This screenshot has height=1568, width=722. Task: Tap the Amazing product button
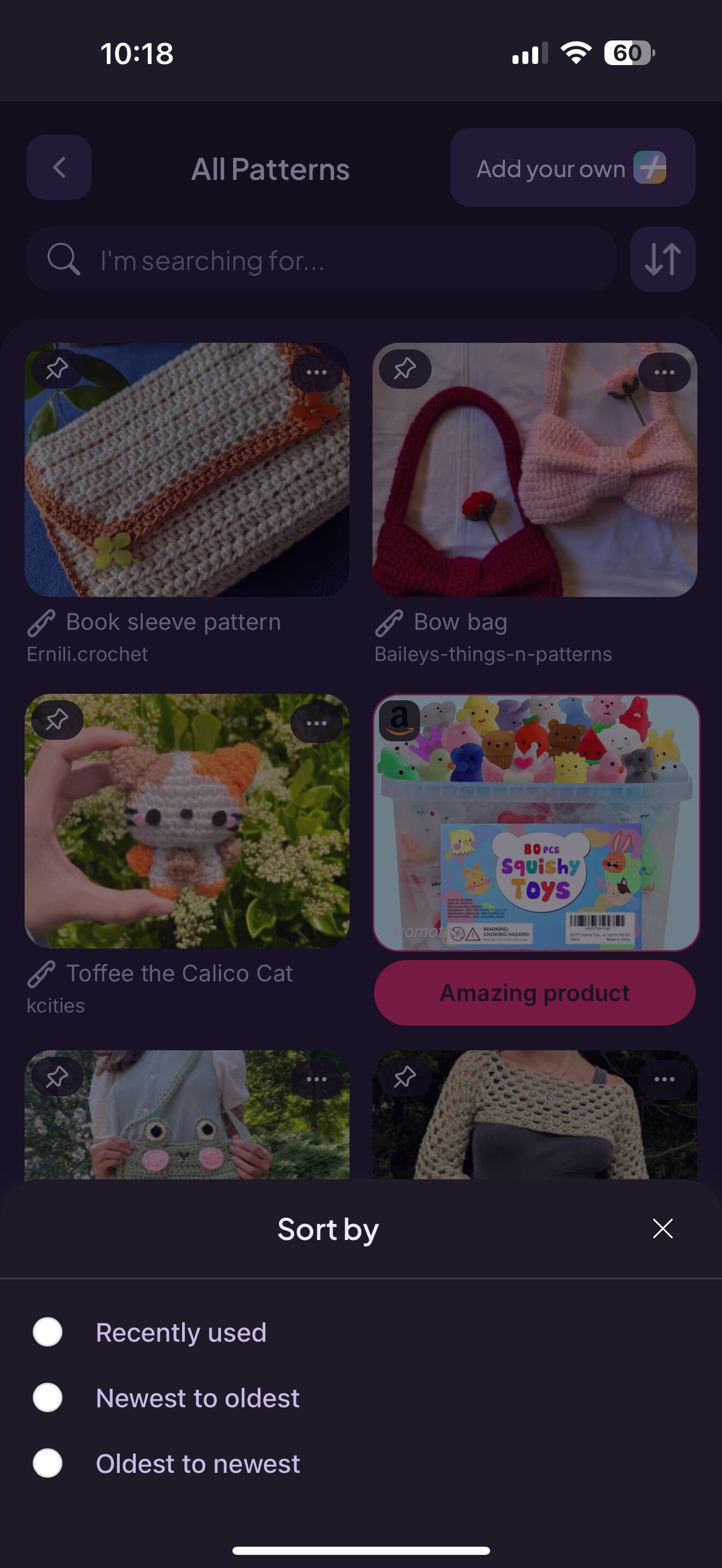tap(534, 993)
